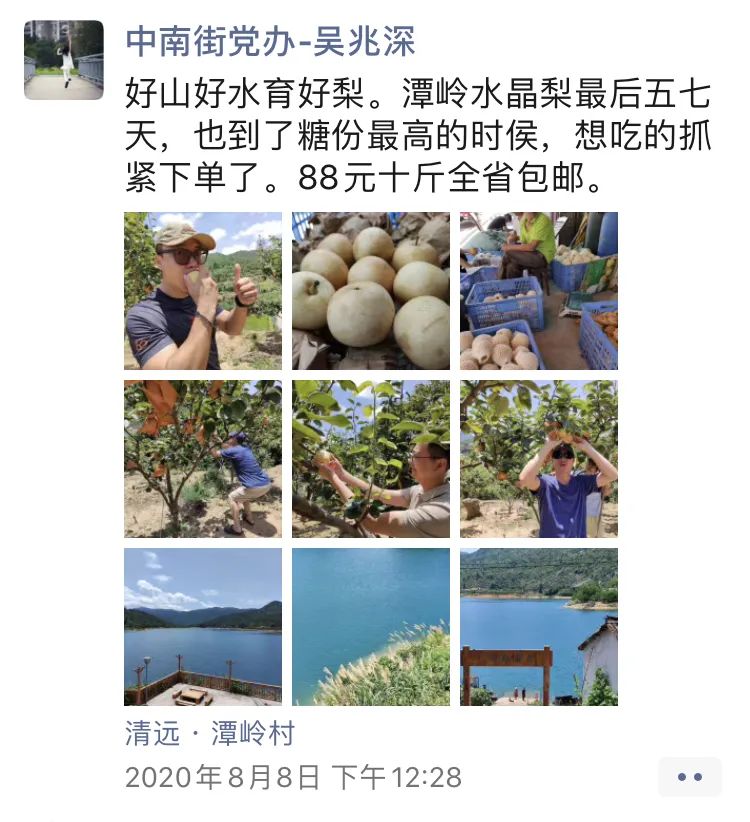Open the poster's profile picture
This screenshot has height=822, width=750.
click(63, 60)
